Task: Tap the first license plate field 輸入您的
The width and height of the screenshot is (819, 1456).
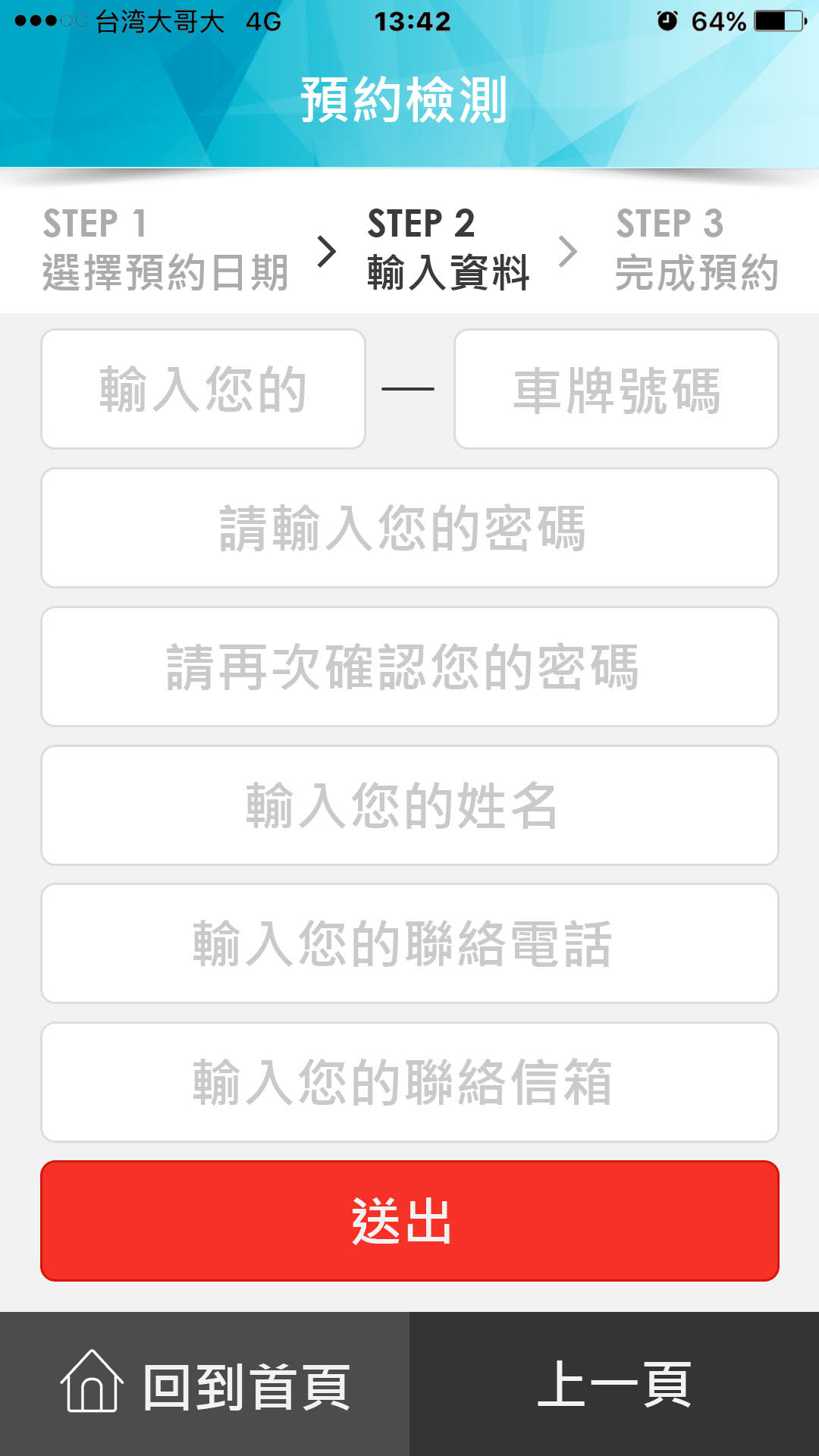Action: click(203, 389)
